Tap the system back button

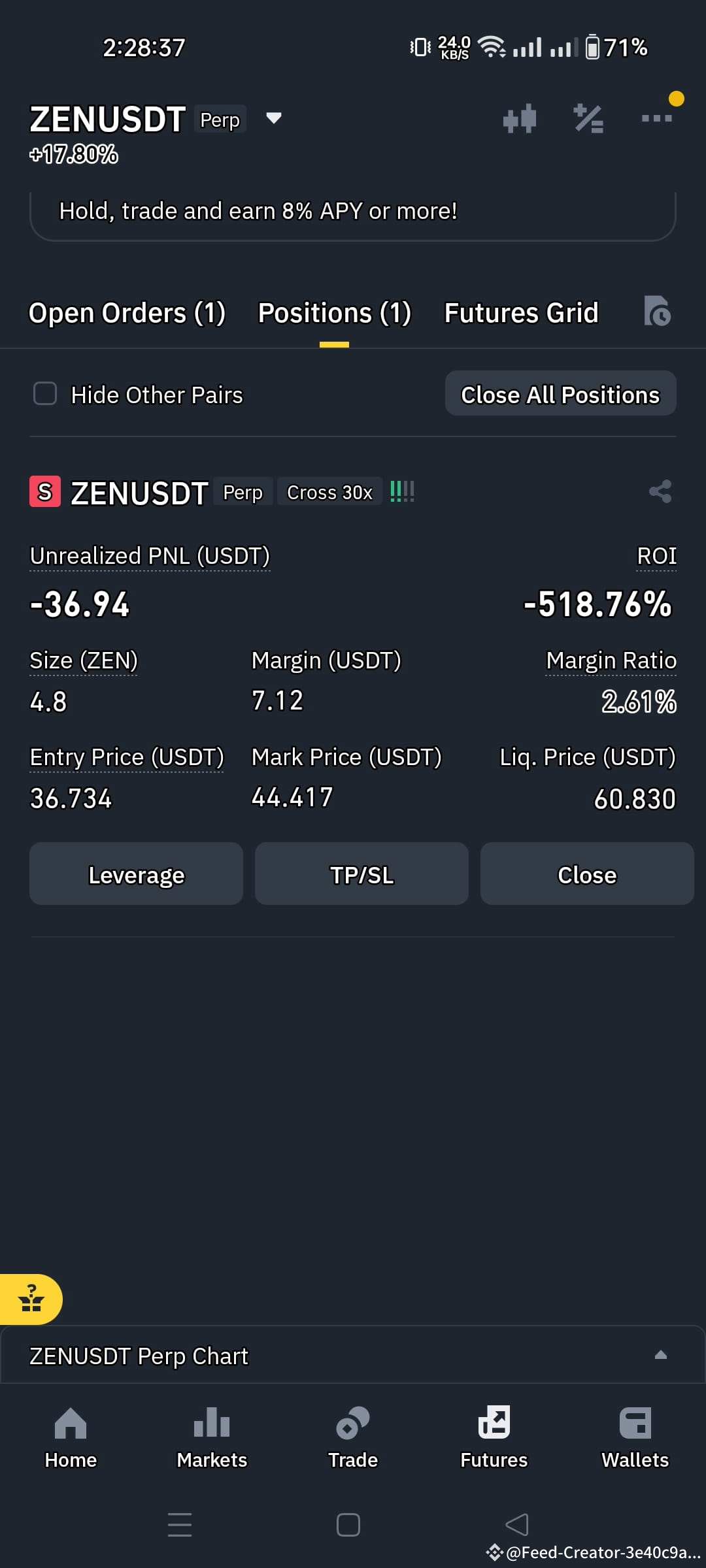[517, 1525]
